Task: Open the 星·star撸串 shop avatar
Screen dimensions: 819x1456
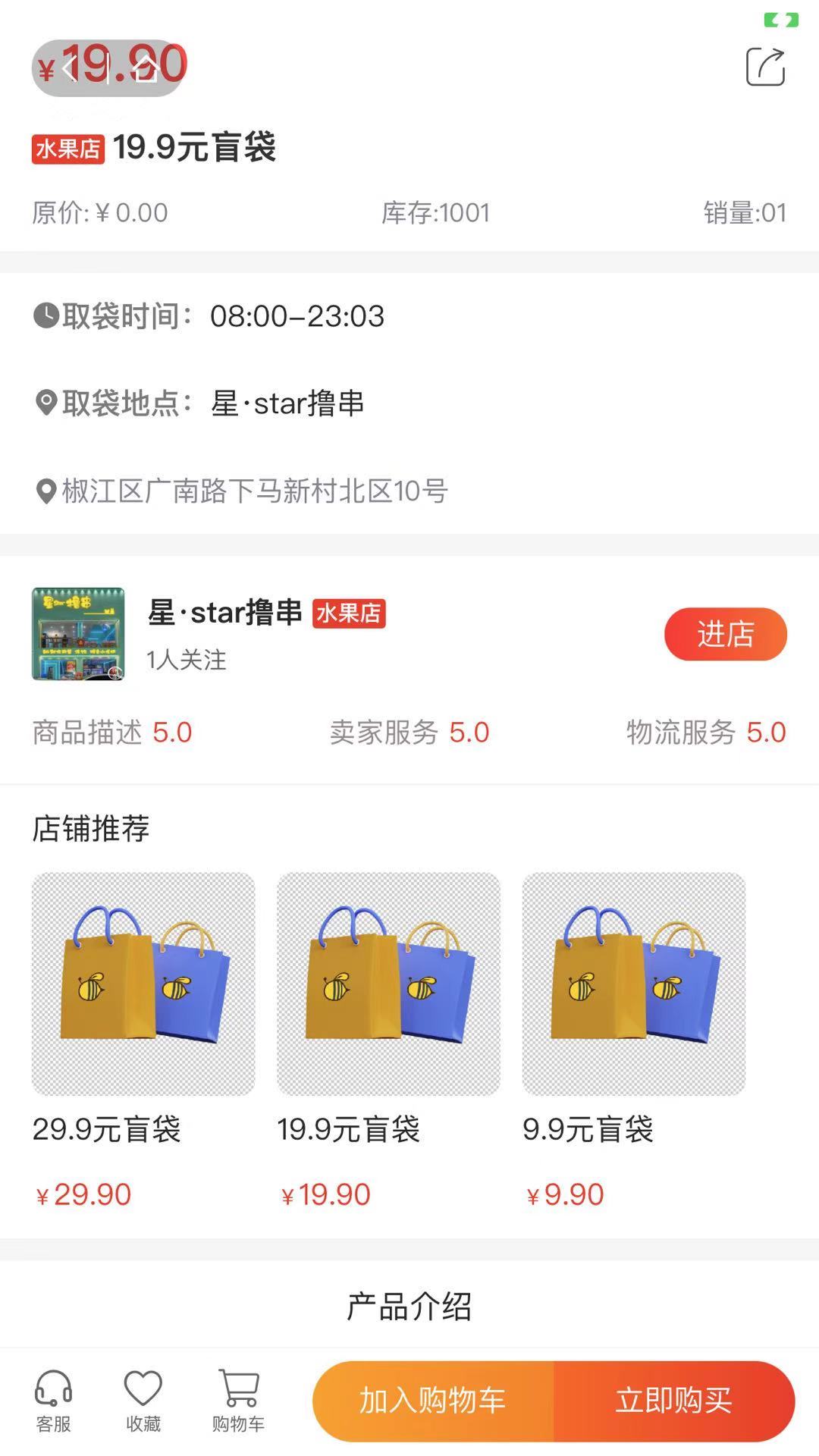Action: pos(78,634)
